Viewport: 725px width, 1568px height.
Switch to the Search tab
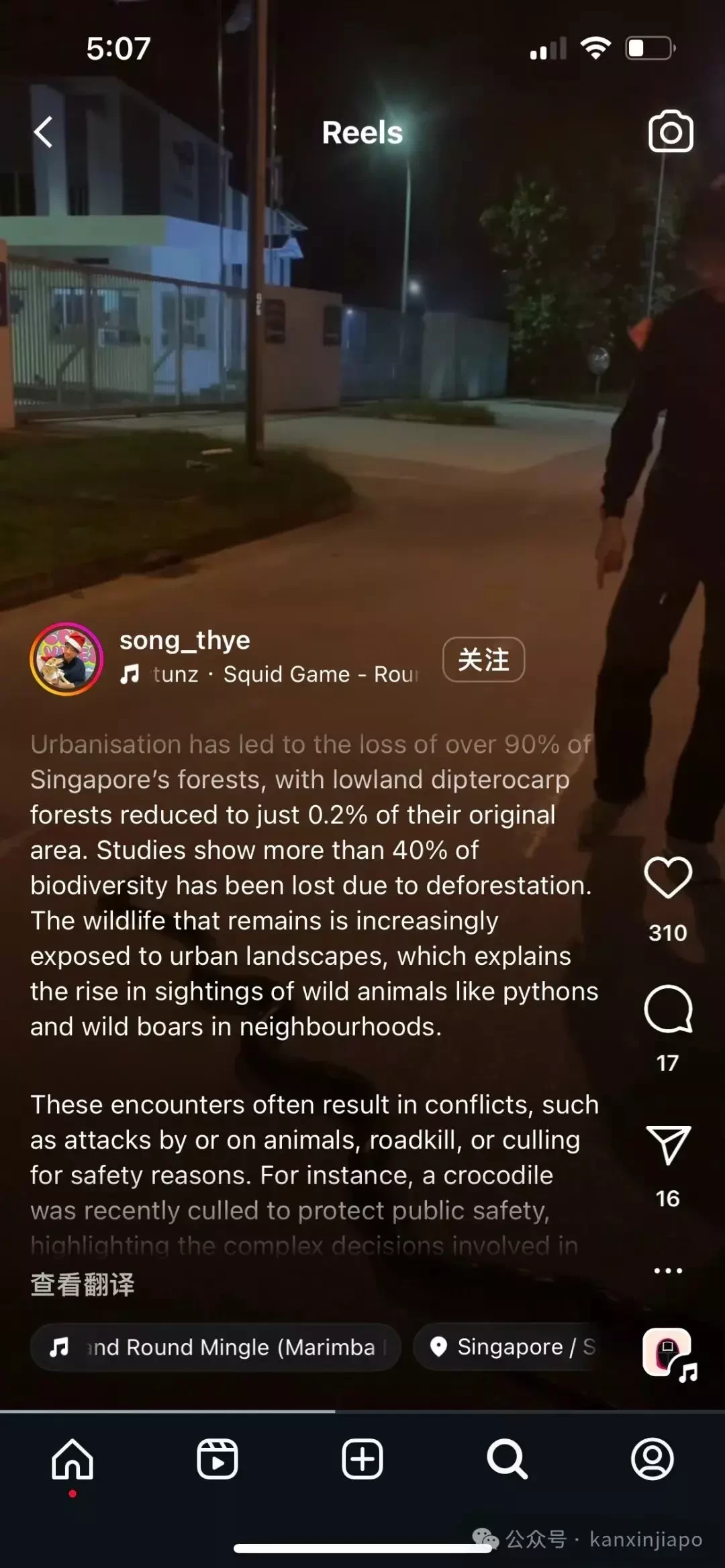(507, 1459)
